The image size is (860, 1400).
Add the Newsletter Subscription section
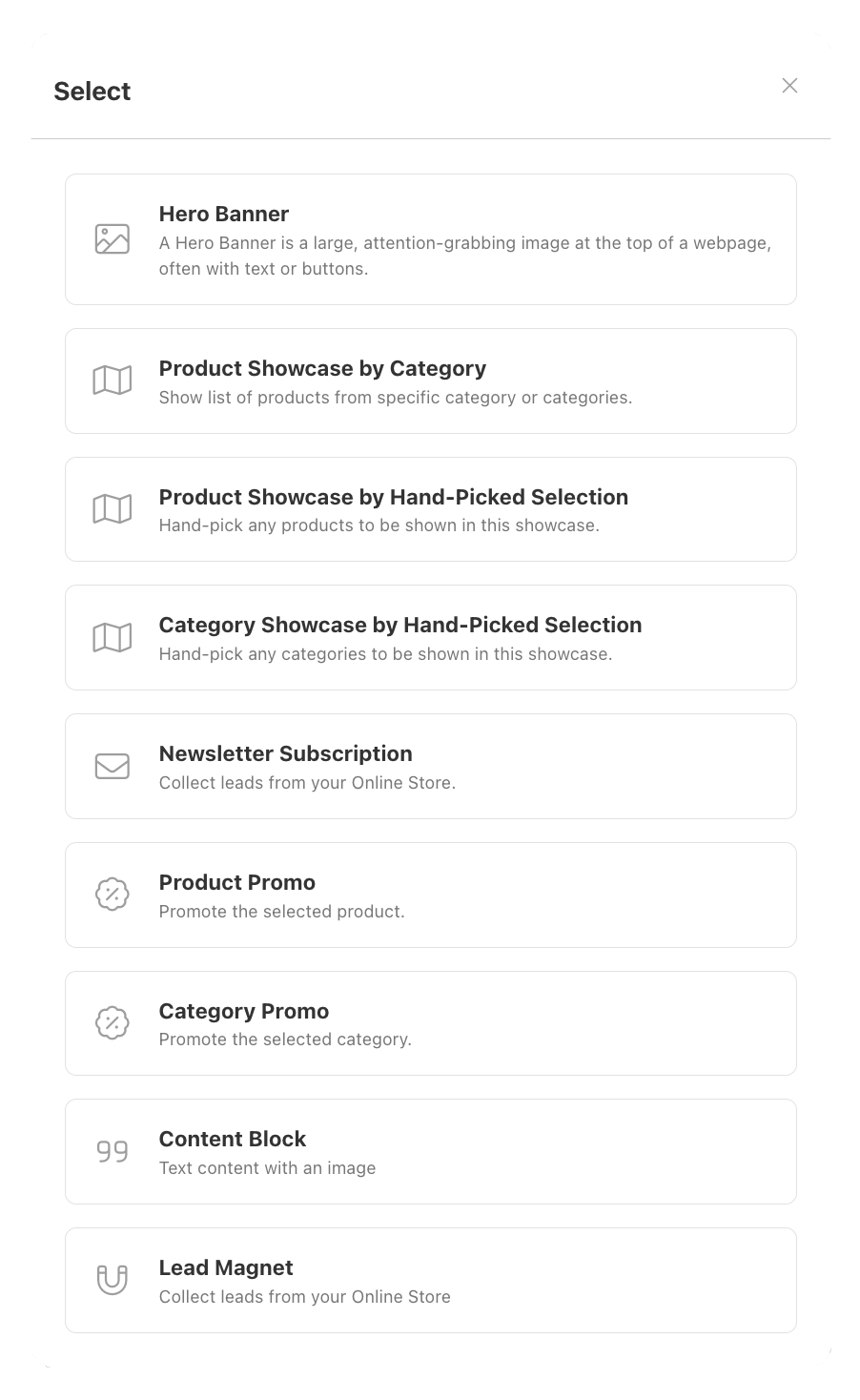pyautogui.click(x=431, y=767)
